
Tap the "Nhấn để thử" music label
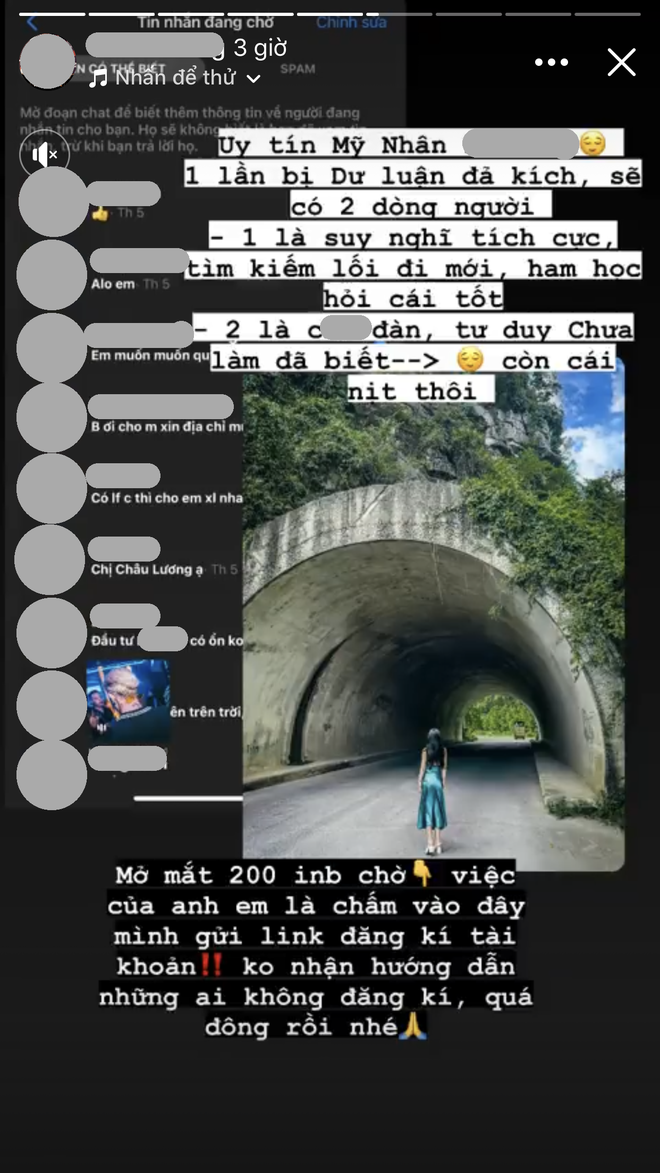[175, 78]
